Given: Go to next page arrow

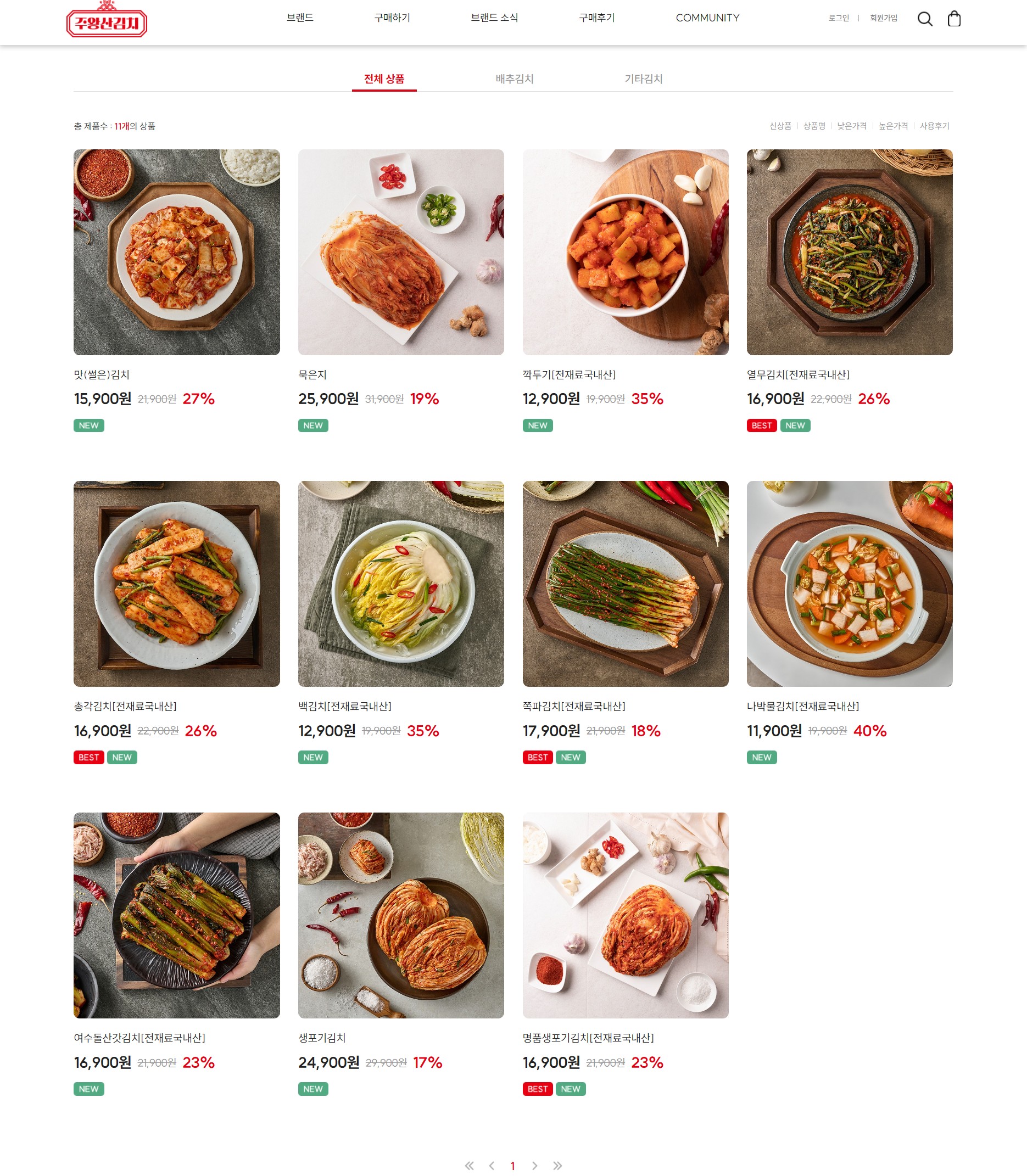Looking at the screenshot, I should pyautogui.click(x=534, y=1166).
